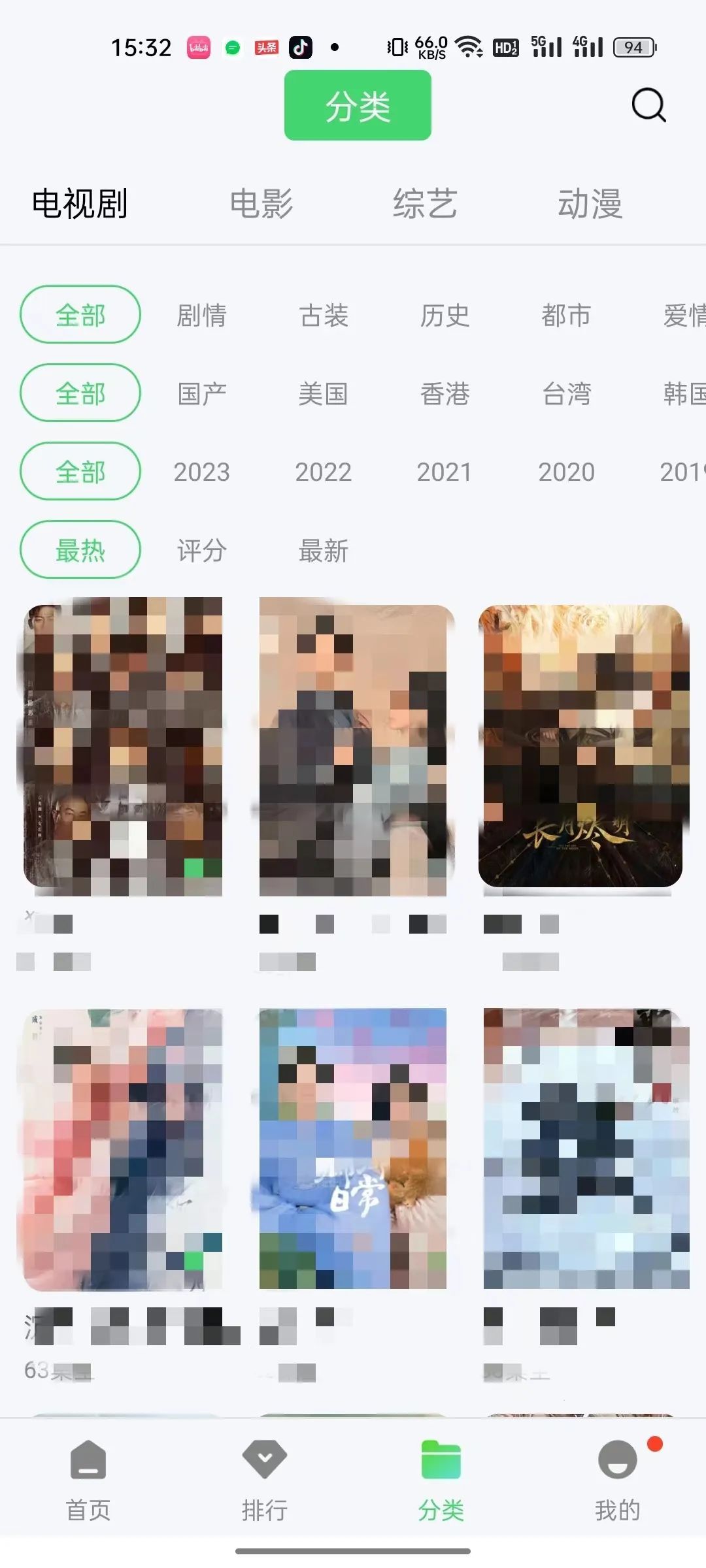The image size is (706, 1568).
Task: Filter by genre 剧情
Action: (201, 316)
